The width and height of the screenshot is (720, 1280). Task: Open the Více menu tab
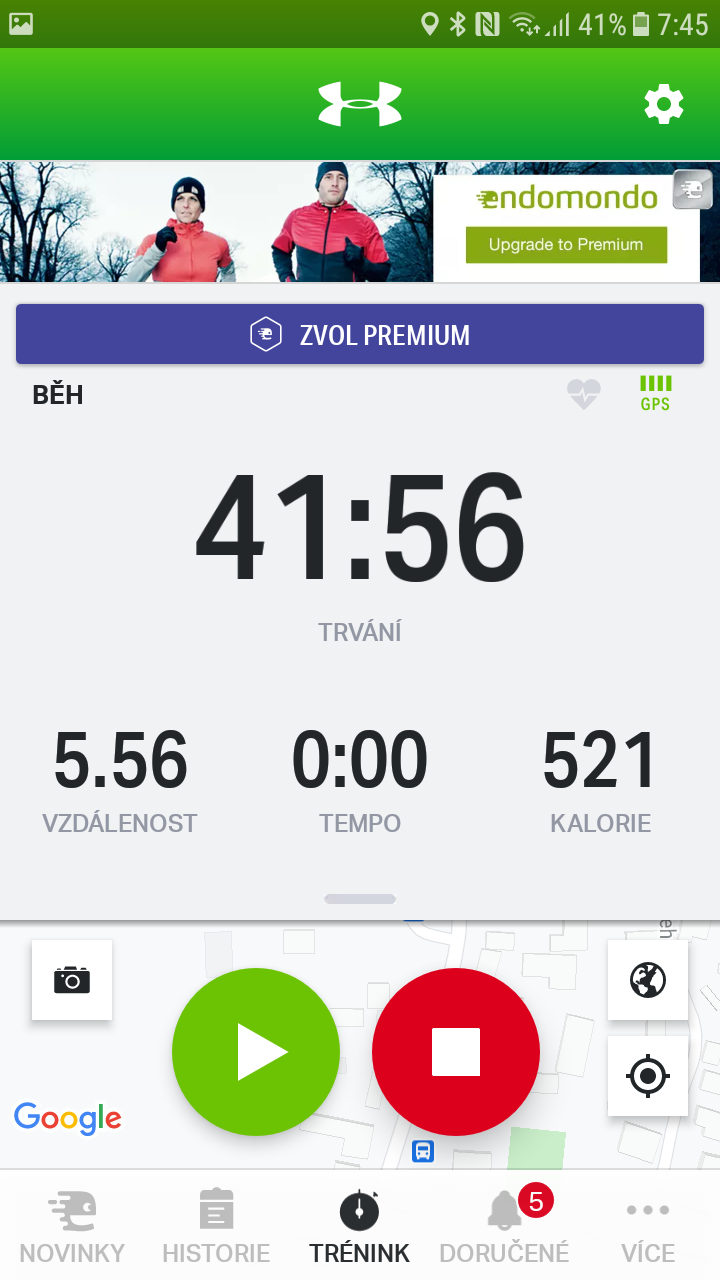point(648,1226)
